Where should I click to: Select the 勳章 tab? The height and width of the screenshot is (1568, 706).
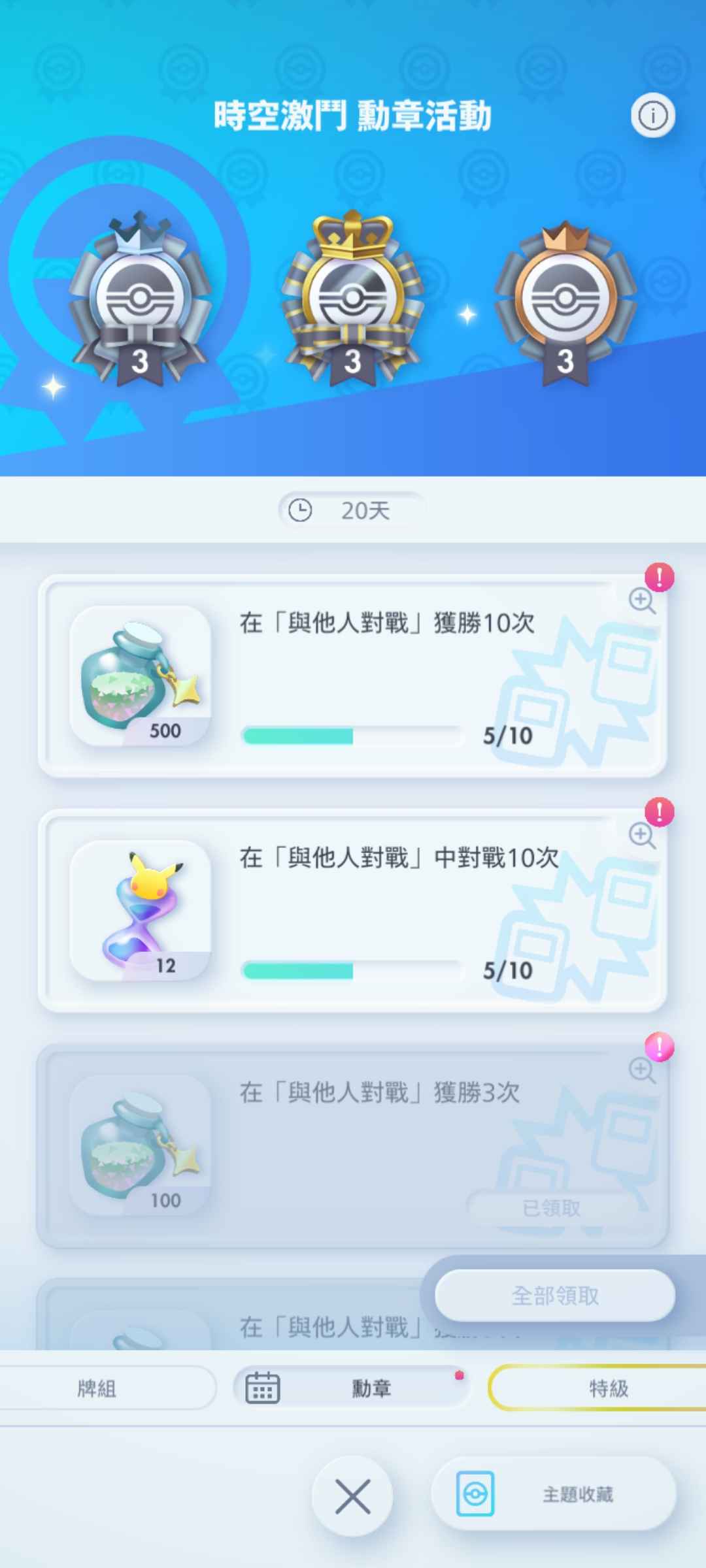353,1388
